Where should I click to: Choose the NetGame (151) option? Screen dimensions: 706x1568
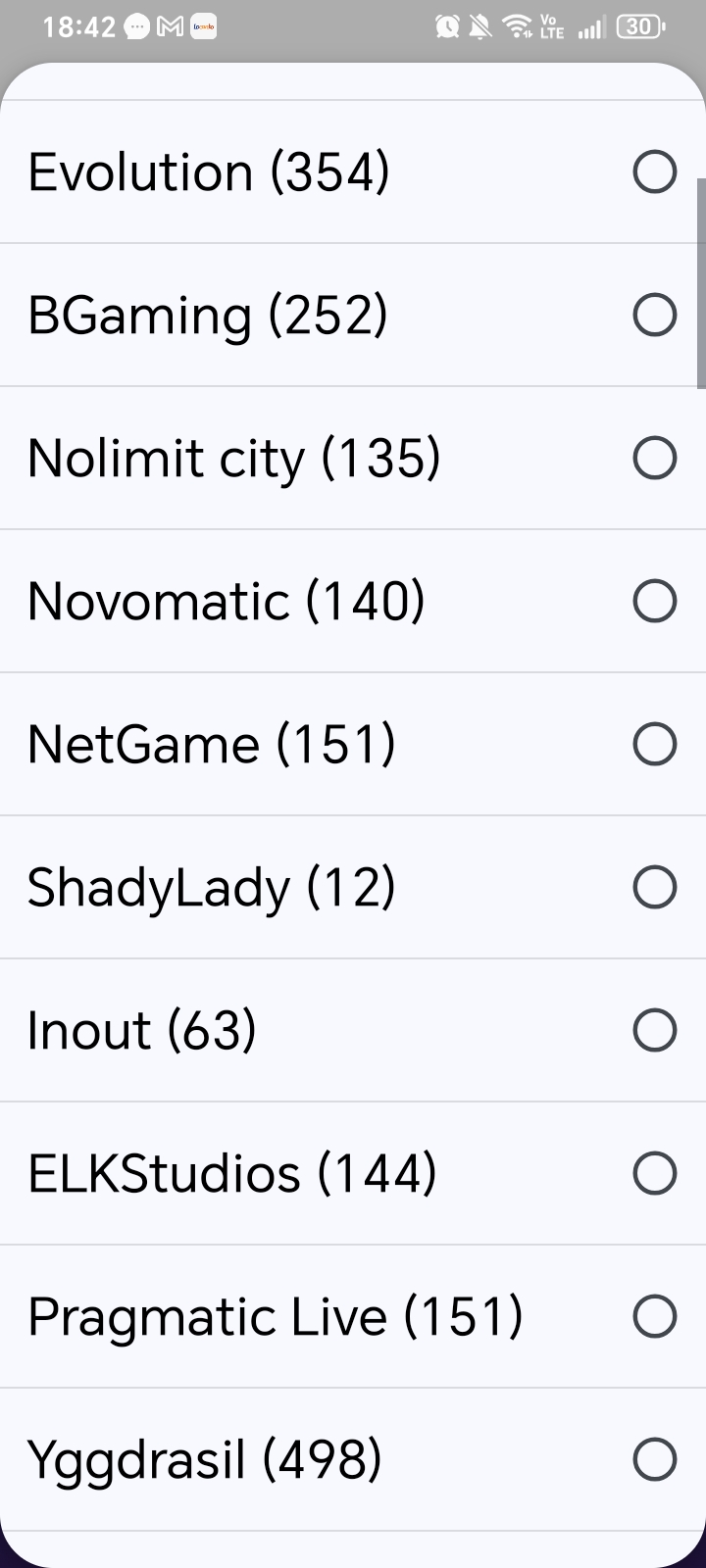352,744
